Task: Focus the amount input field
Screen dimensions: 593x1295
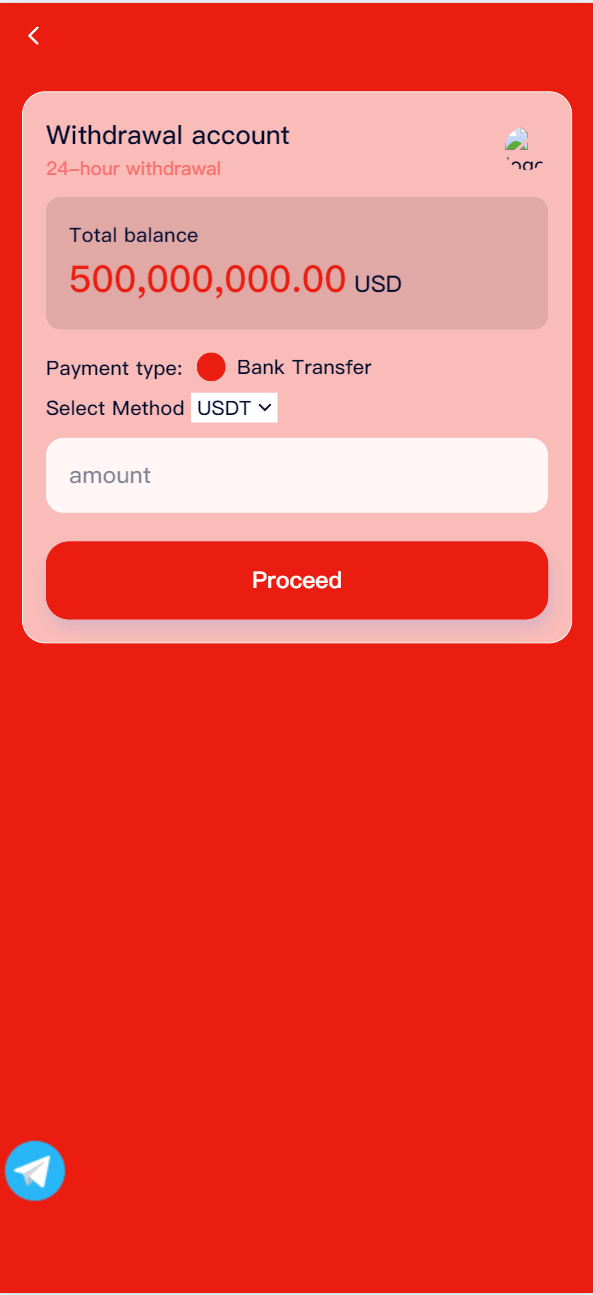Action: pyautogui.click(x=297, y=475)
